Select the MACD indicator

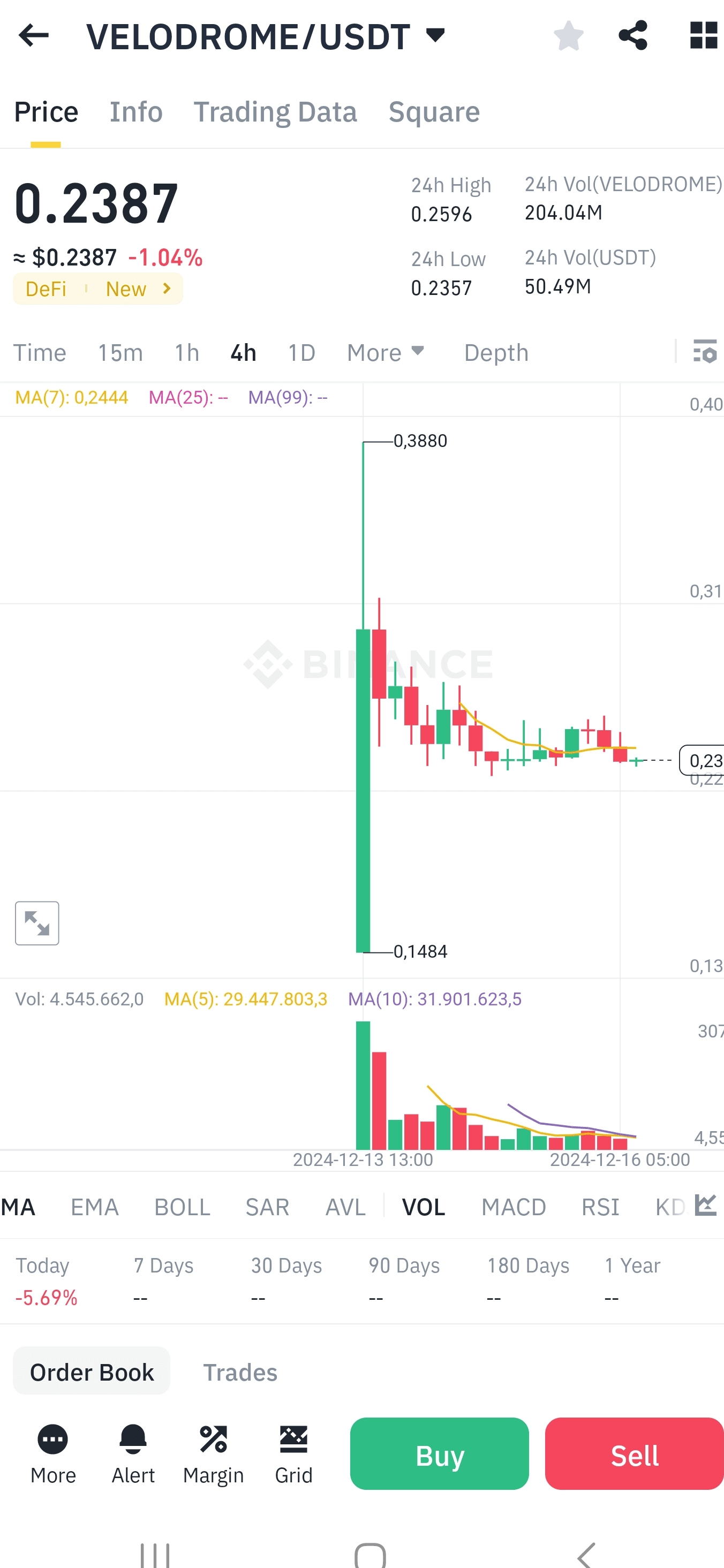coord(514,1207)
